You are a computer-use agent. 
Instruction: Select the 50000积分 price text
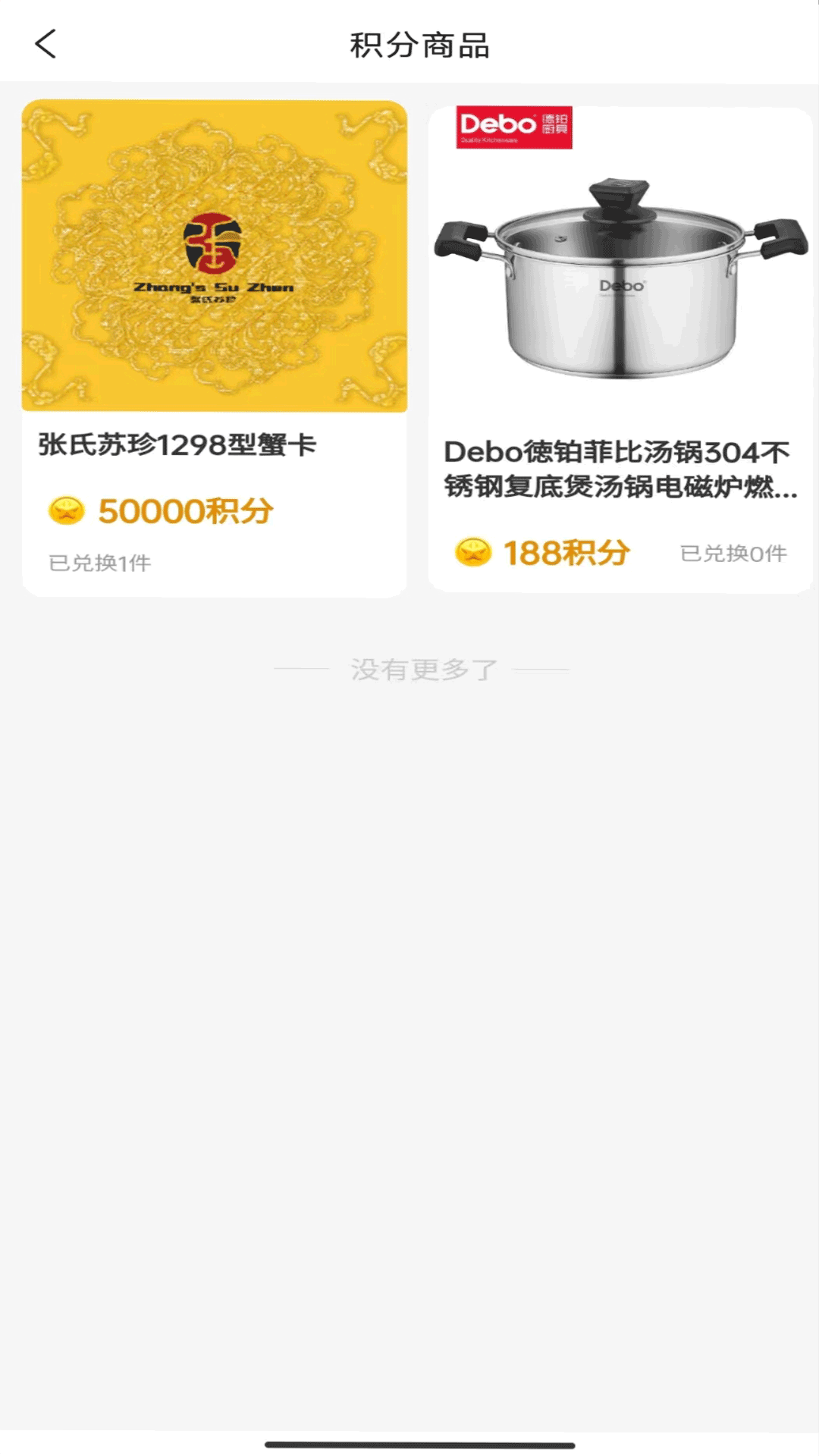click(x=187, y=511)
